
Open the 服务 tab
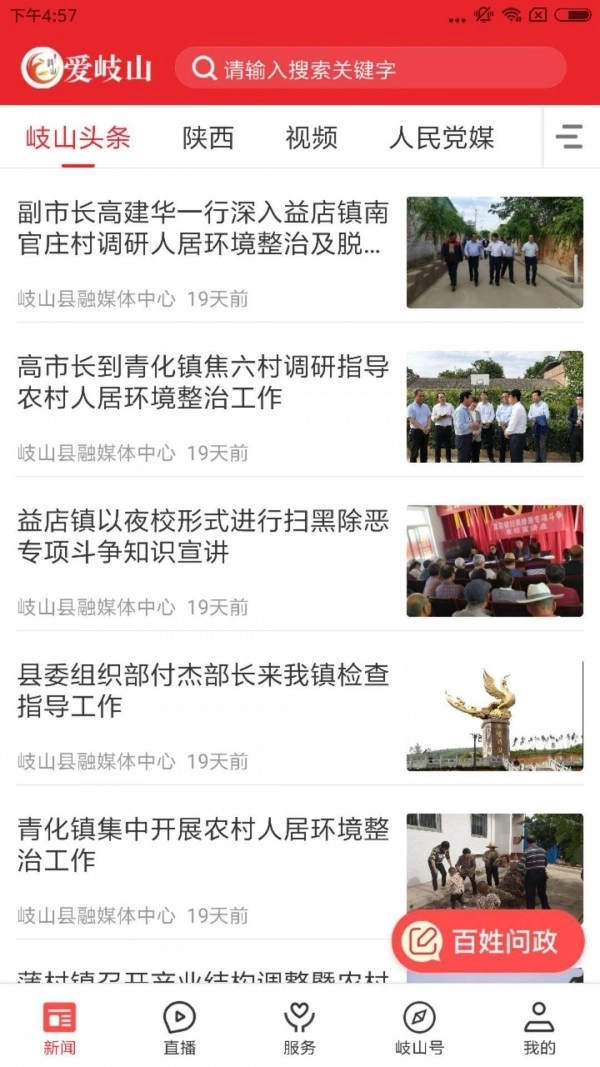point(299,1027)
